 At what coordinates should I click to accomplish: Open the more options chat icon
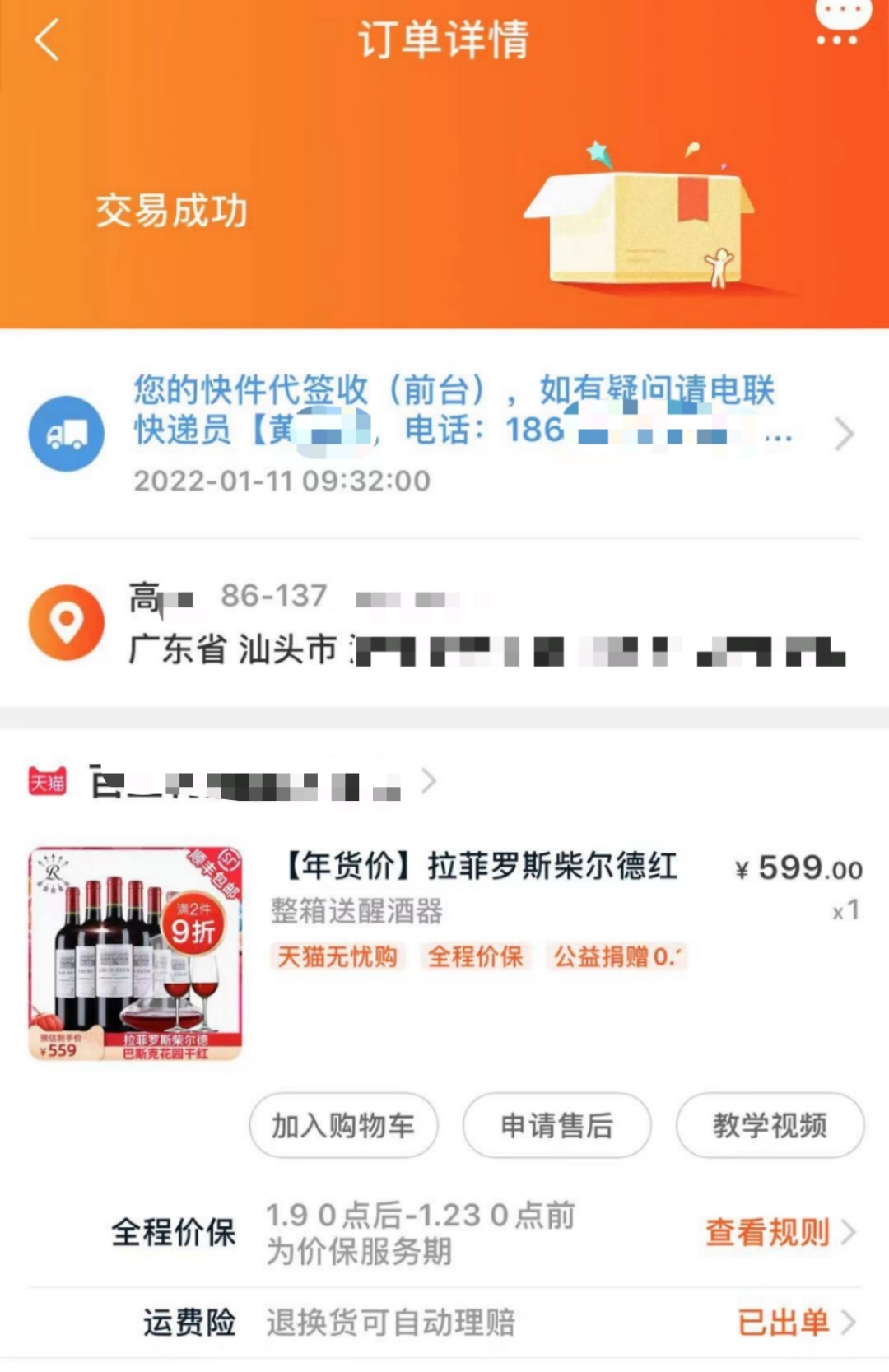[841, 21]
